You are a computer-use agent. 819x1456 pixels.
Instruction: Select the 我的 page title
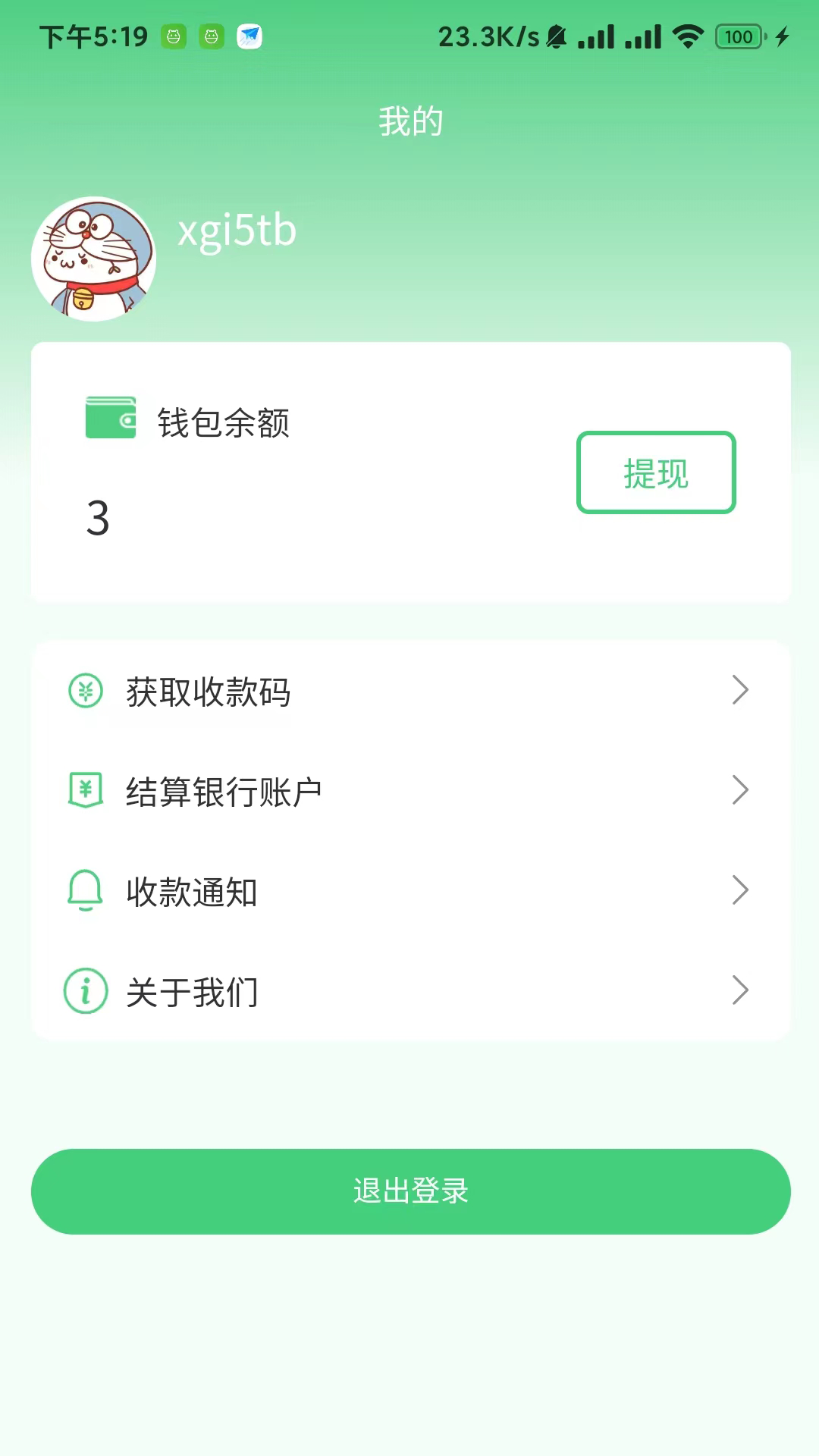coord(409,121)
